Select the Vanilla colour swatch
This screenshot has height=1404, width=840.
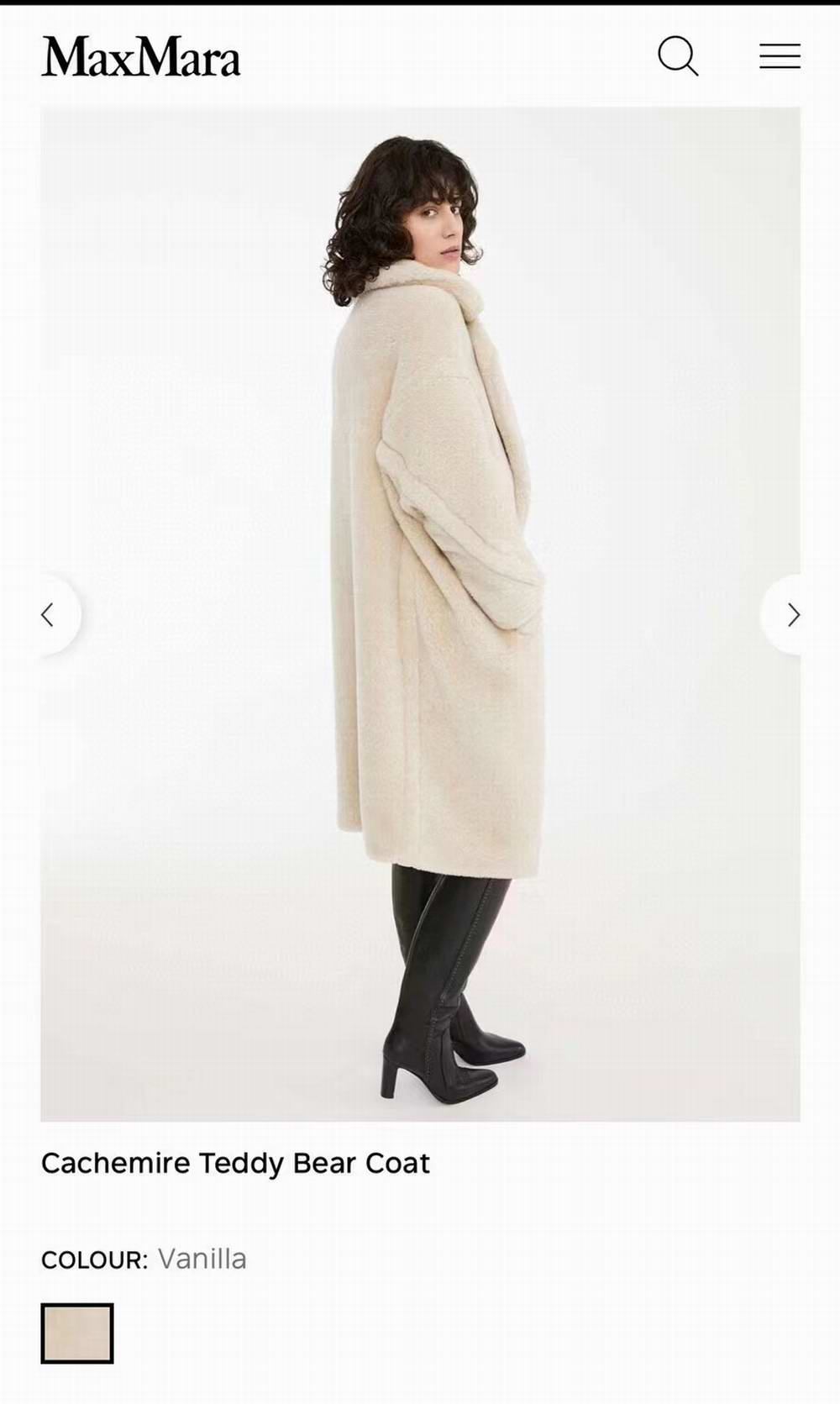click(77, 1333)
